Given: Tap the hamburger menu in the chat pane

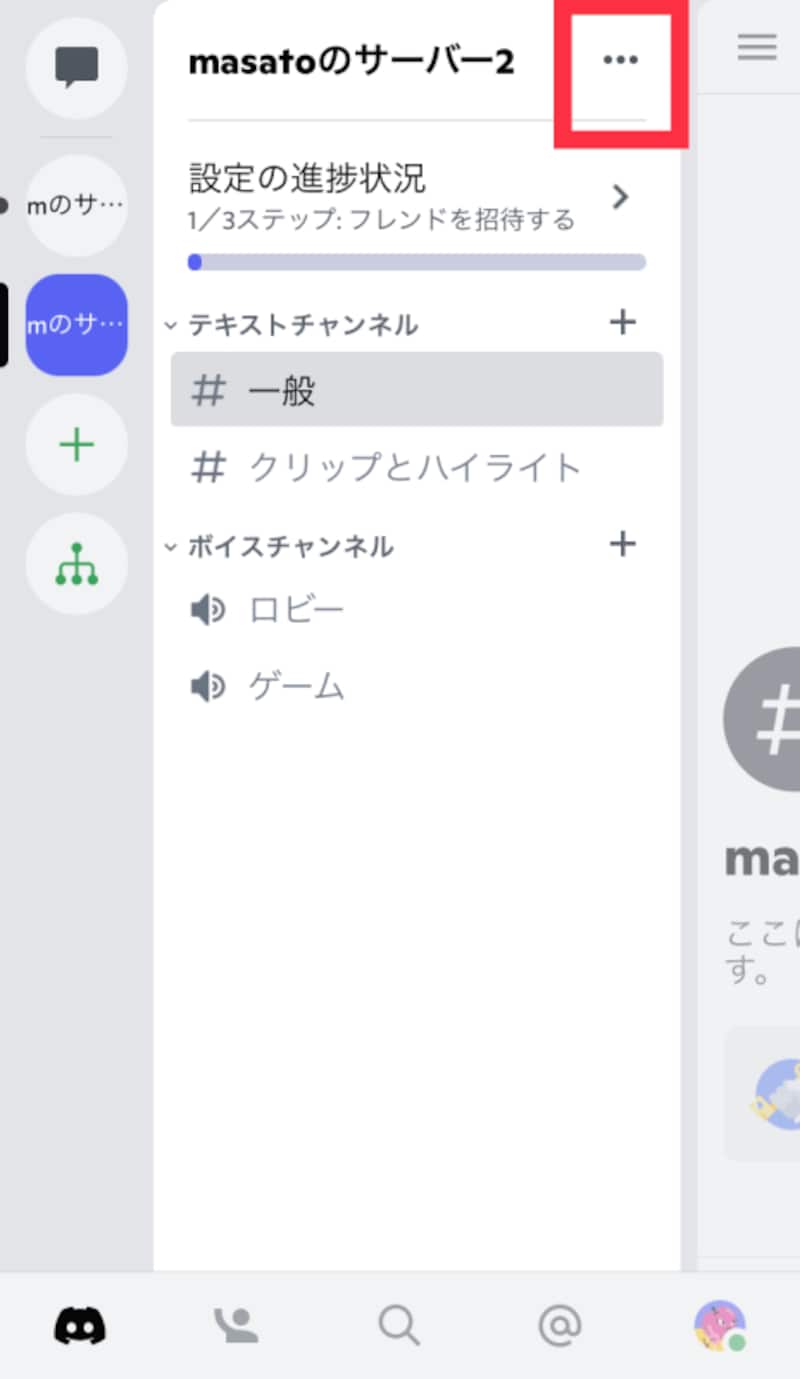Looking at the screenshot, I should click(757, 47).
